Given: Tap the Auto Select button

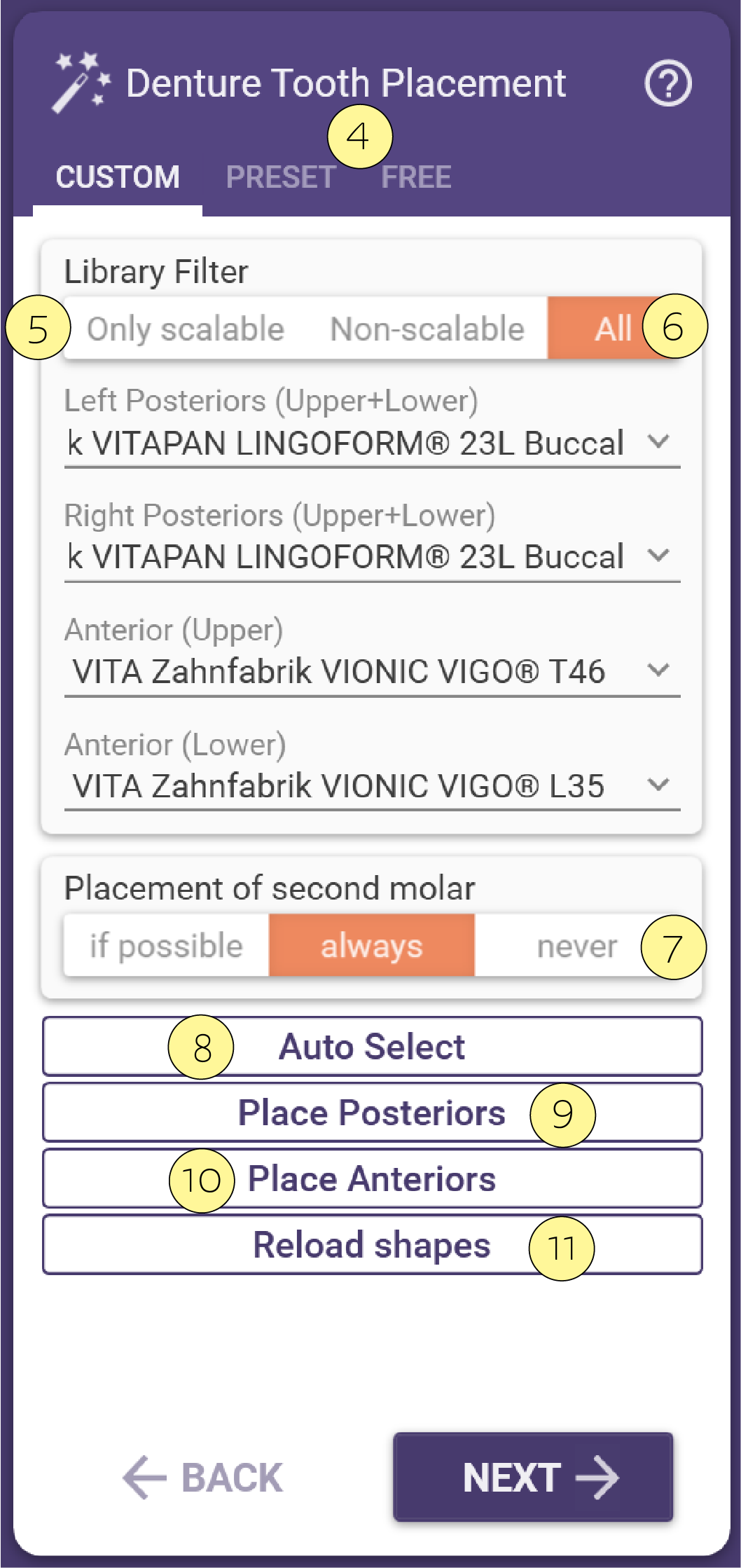Looking at the screenshot, I should [372, 1047].
